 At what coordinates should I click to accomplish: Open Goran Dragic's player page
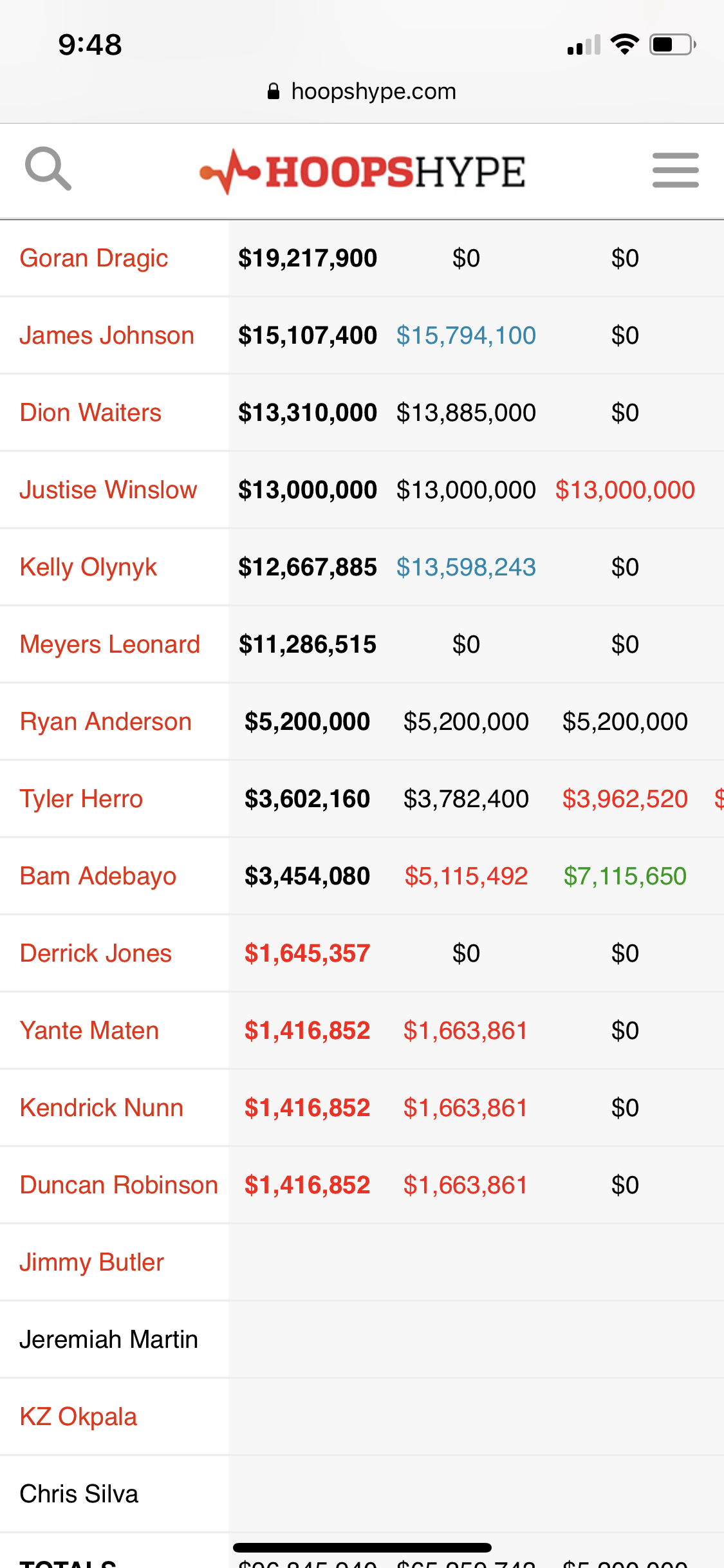94,258
